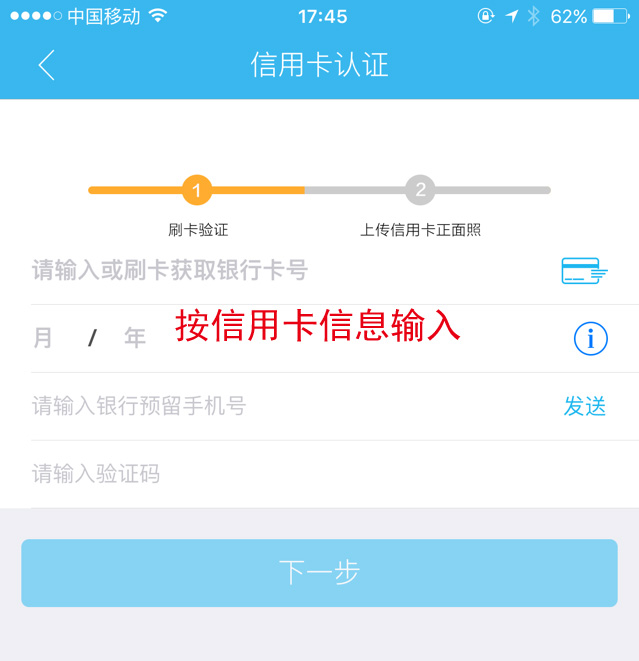Select the 月 / 年 expiry date field
Viewport: 639px width, 661px height.
pyautogui.click(x=90, y=338)
